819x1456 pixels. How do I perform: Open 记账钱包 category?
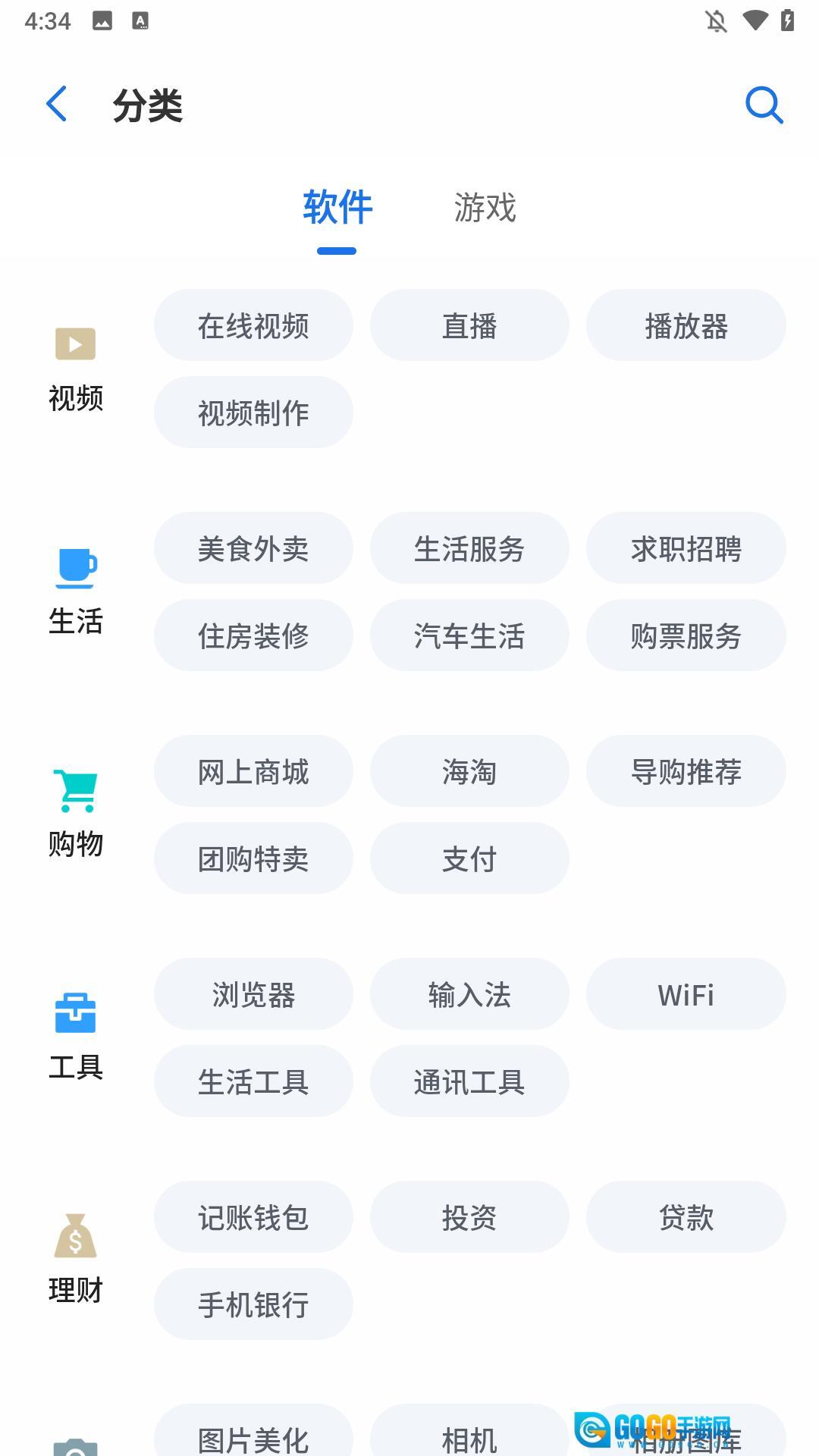(253, 1217)
